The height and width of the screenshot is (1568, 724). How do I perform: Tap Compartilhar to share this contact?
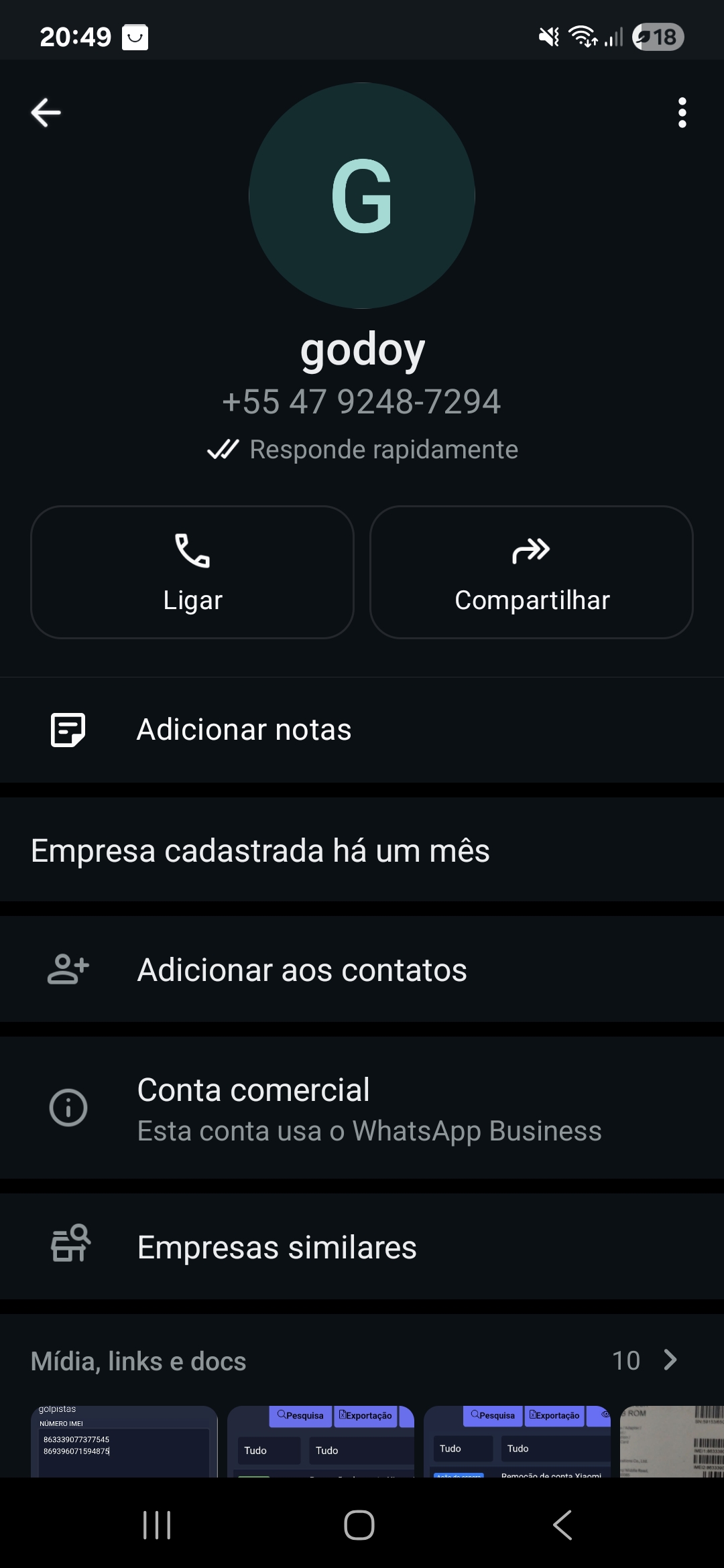click(x=532, y=600)
